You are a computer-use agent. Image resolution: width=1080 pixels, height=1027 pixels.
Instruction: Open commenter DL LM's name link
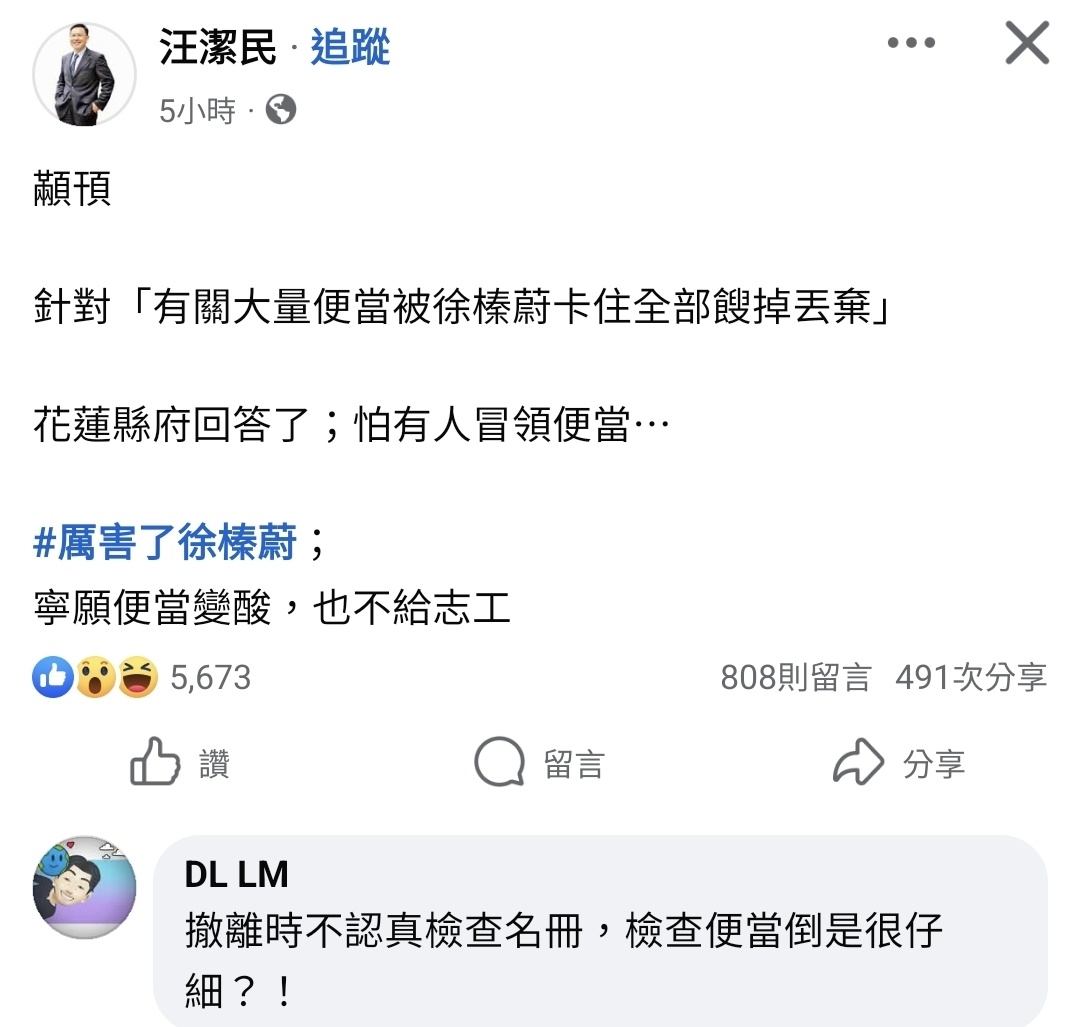[x=236, y=874]
